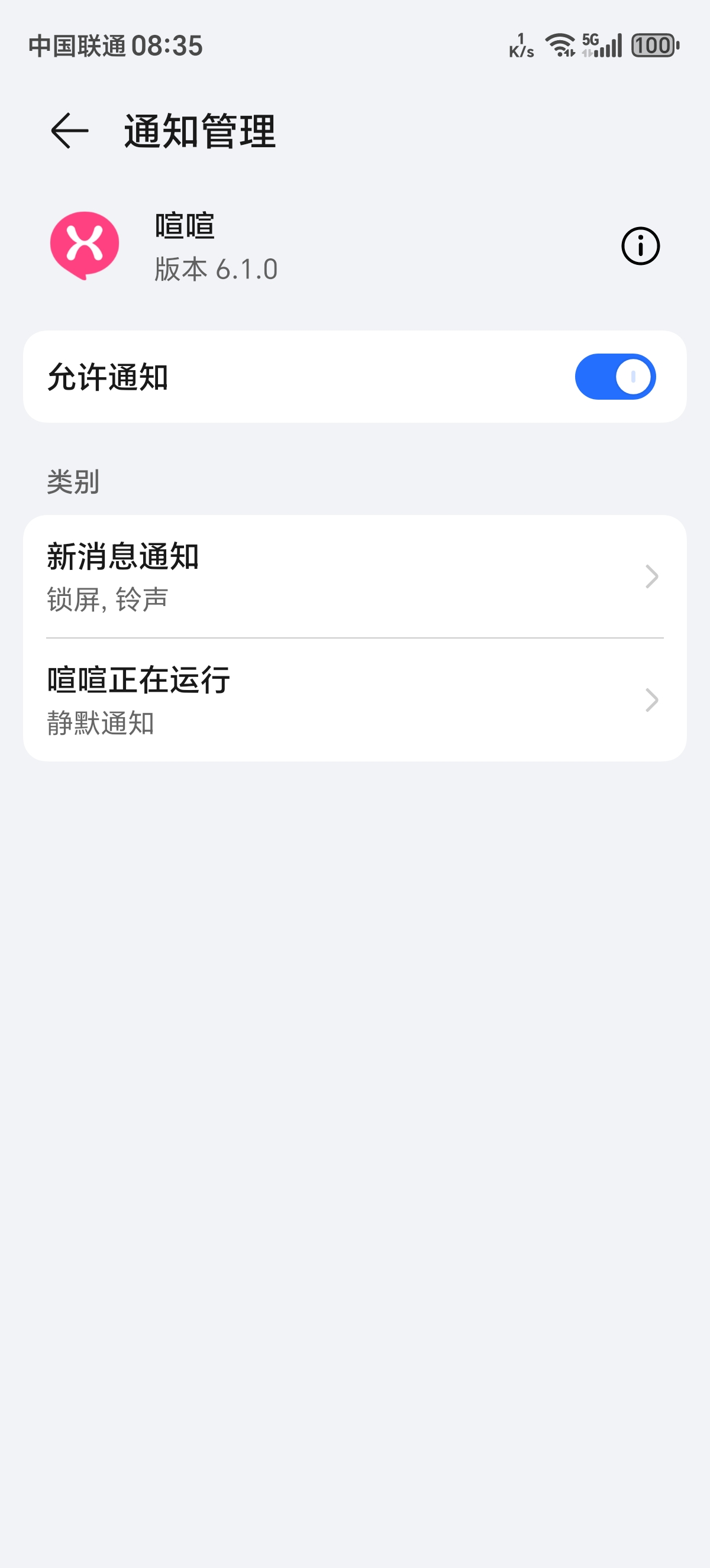Open 喧喧正在运行 notification settings
Viewport: 710px width, 1568px height.
coord(354,700)
